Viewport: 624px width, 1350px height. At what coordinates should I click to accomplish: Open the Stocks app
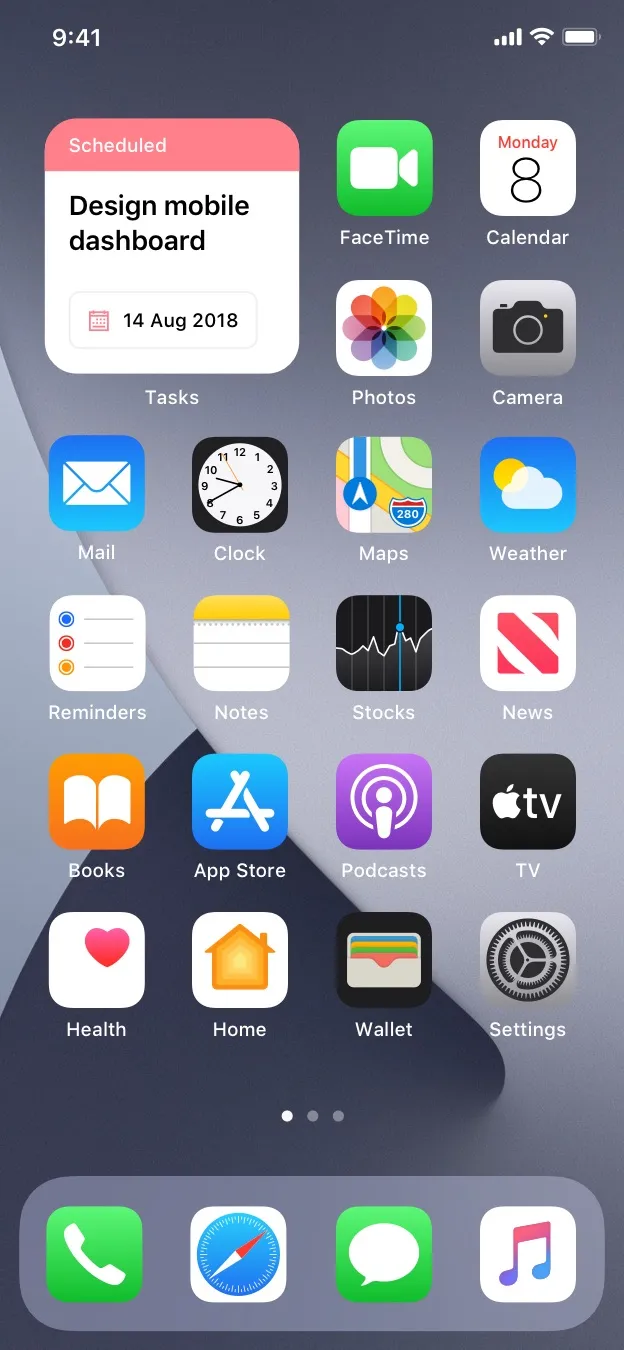384,643
